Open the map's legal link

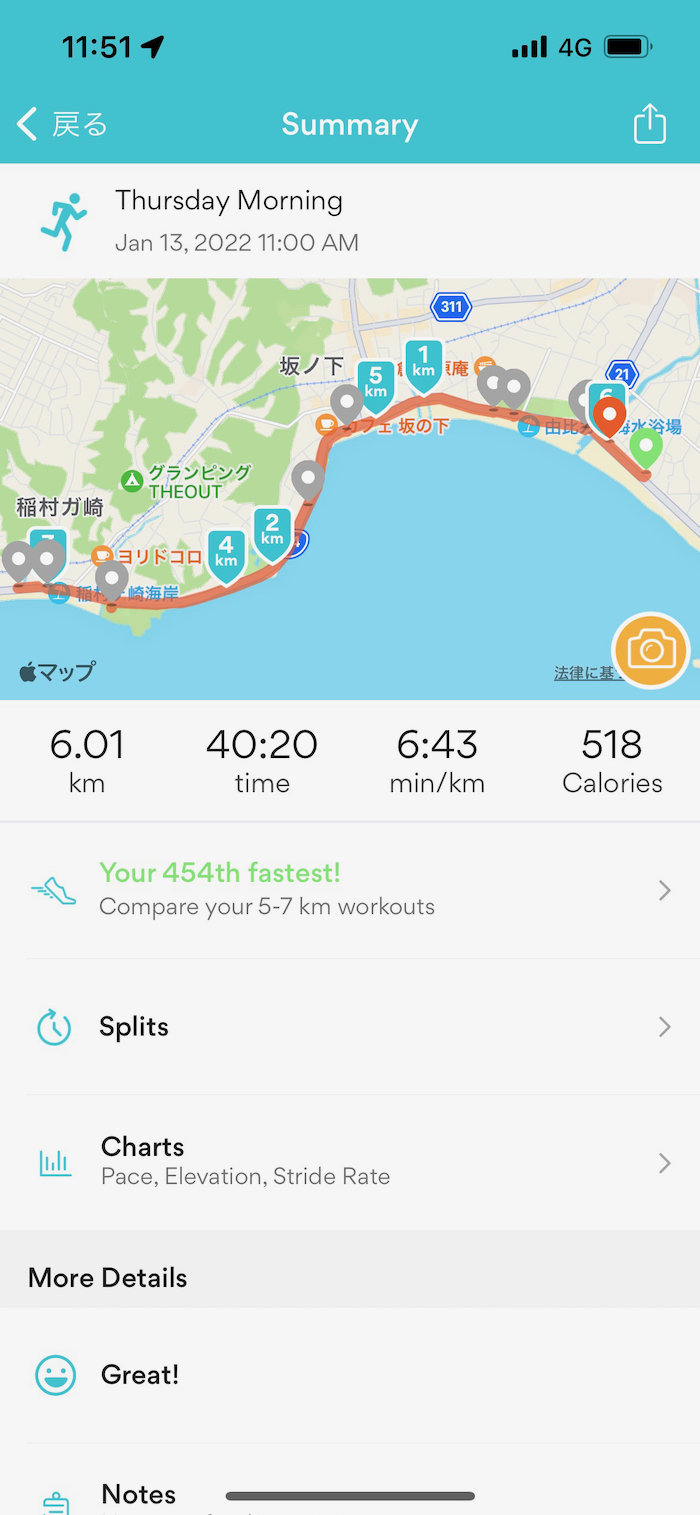pyautogui.click(x=584, y=674)
